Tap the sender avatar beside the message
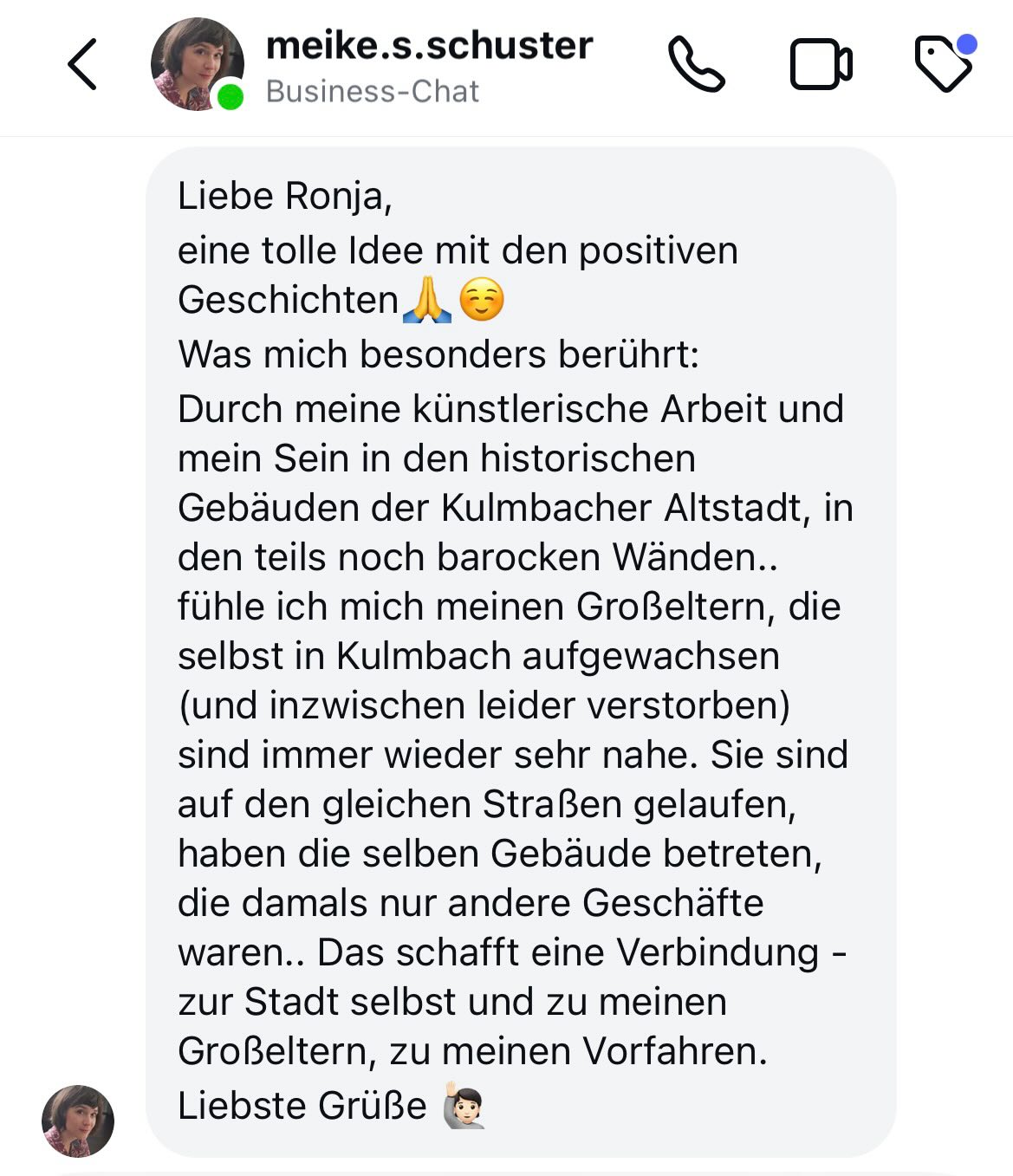 [x=78, y=1121]
